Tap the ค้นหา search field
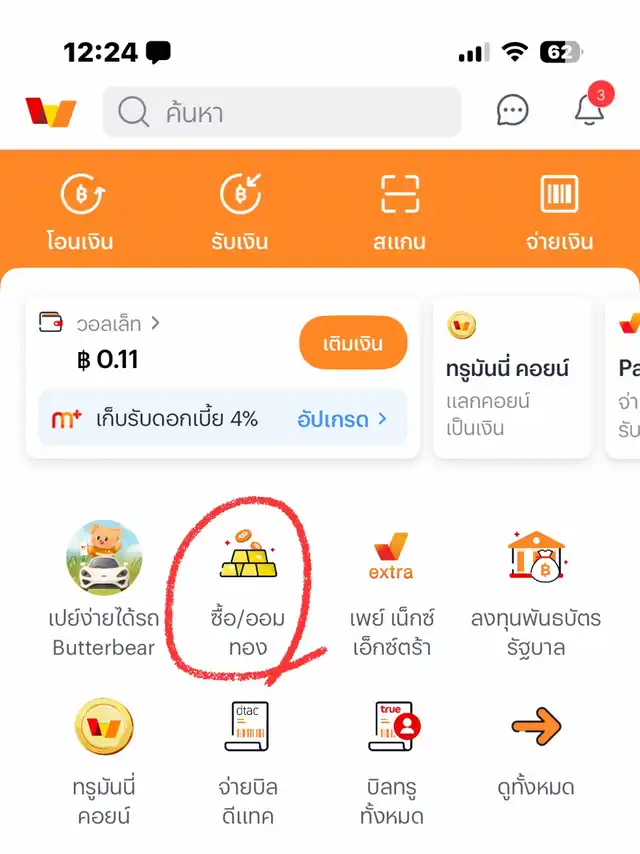Screen dimensions: 640x854 pyautogui.click(x=281, y=112)
